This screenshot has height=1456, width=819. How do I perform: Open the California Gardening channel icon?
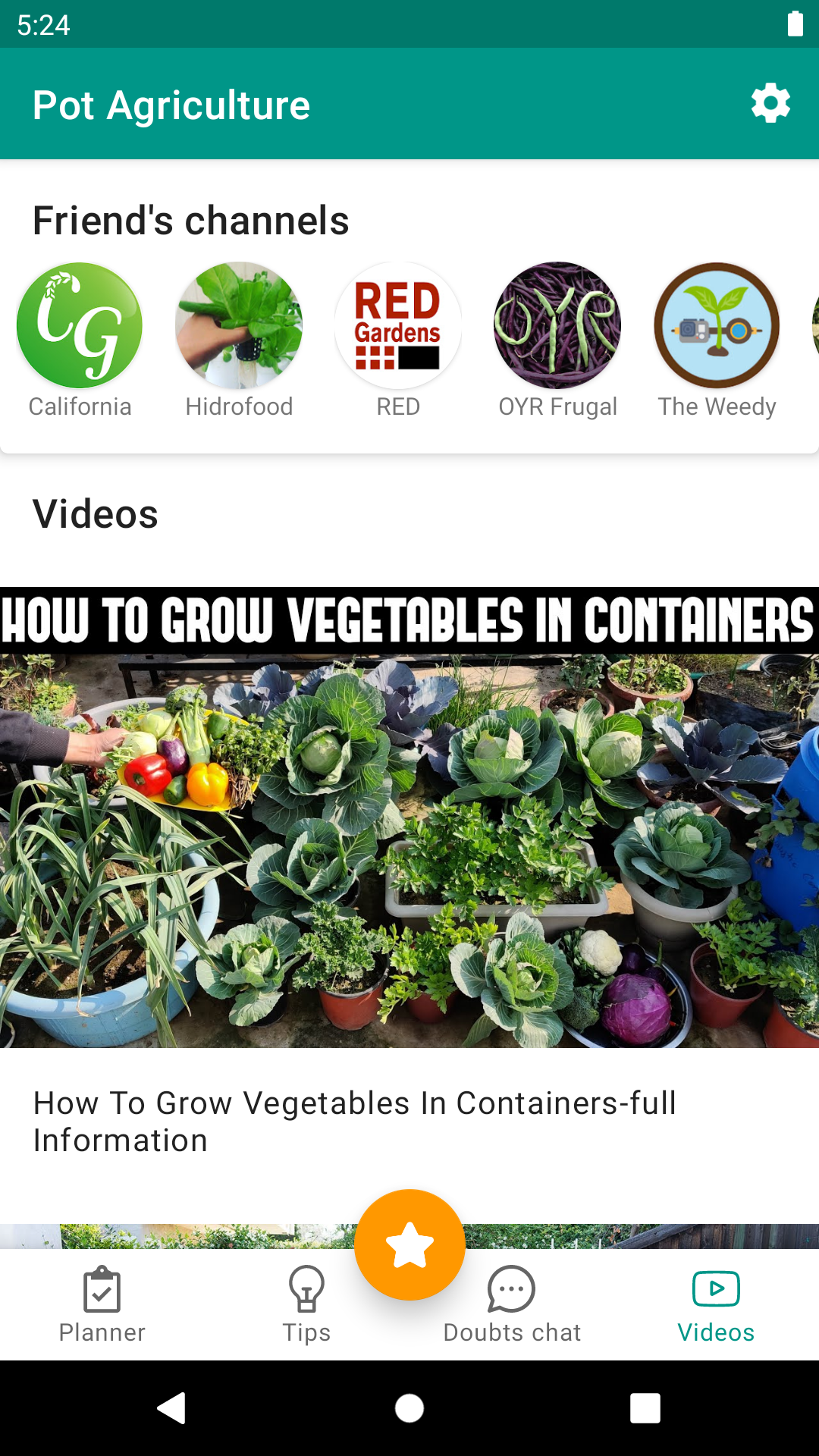point(79,325)
